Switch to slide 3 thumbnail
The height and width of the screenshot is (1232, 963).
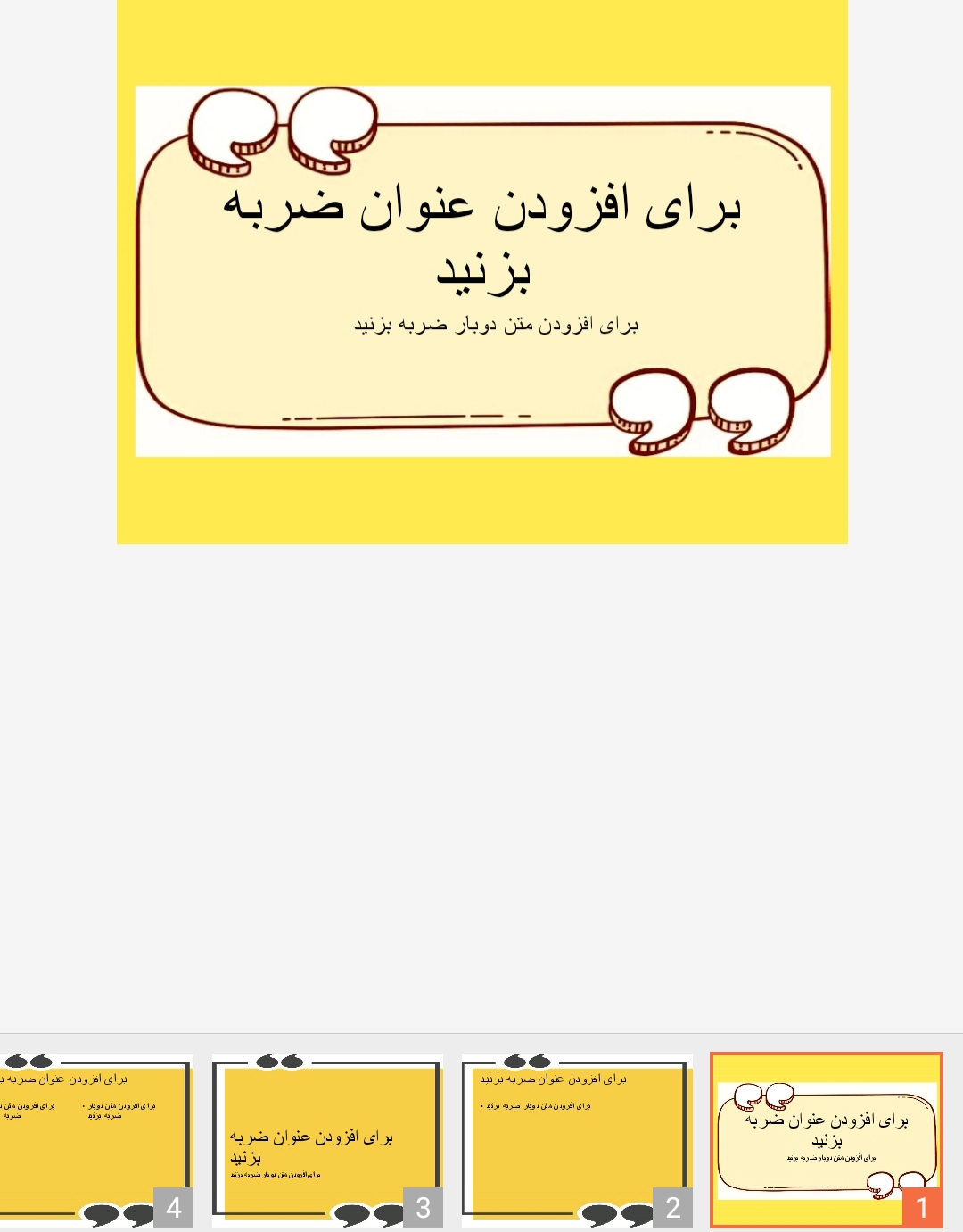(x=326, y=1139)
